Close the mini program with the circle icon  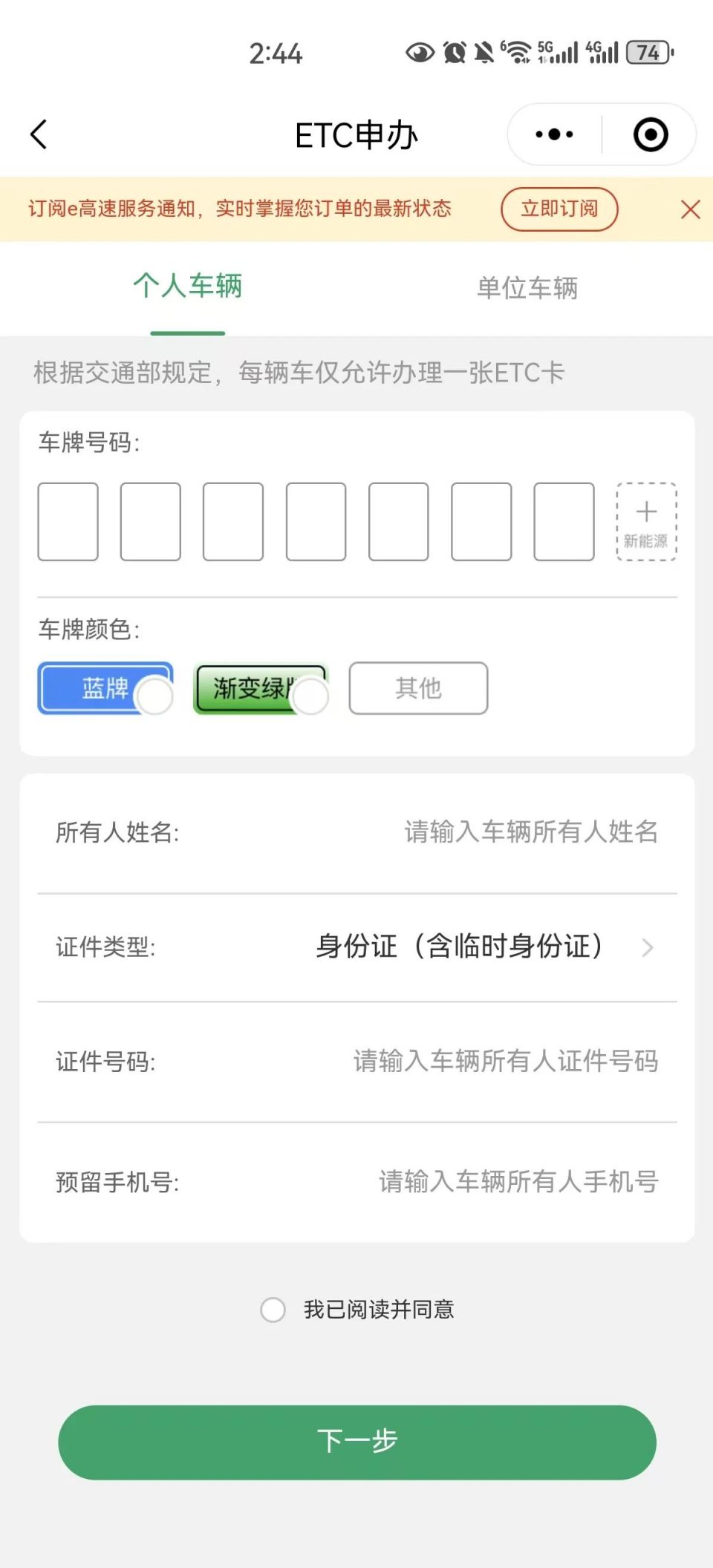pyautogui.click(x=651, y=135)
